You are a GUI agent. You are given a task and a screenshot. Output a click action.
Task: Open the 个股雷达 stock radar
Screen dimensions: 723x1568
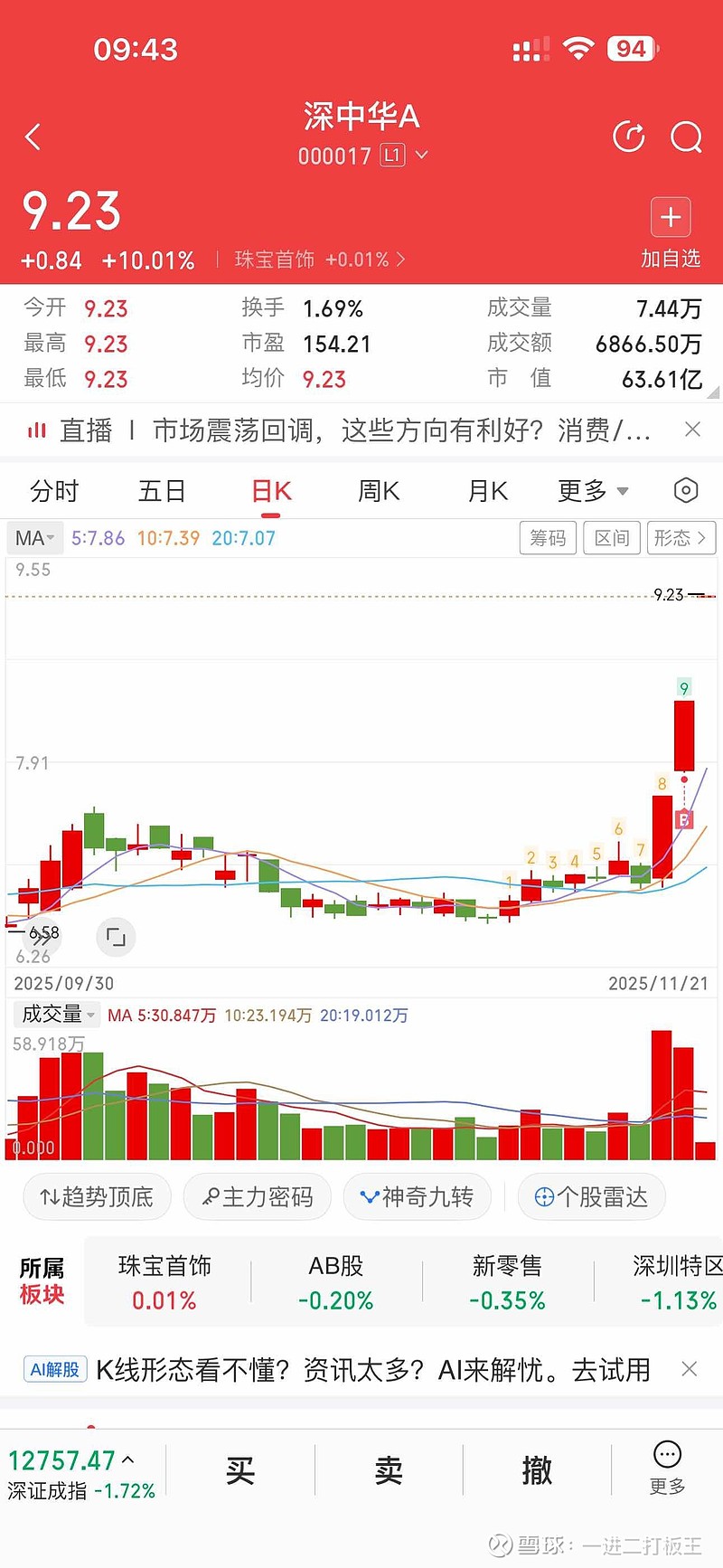pos(591,1196)
